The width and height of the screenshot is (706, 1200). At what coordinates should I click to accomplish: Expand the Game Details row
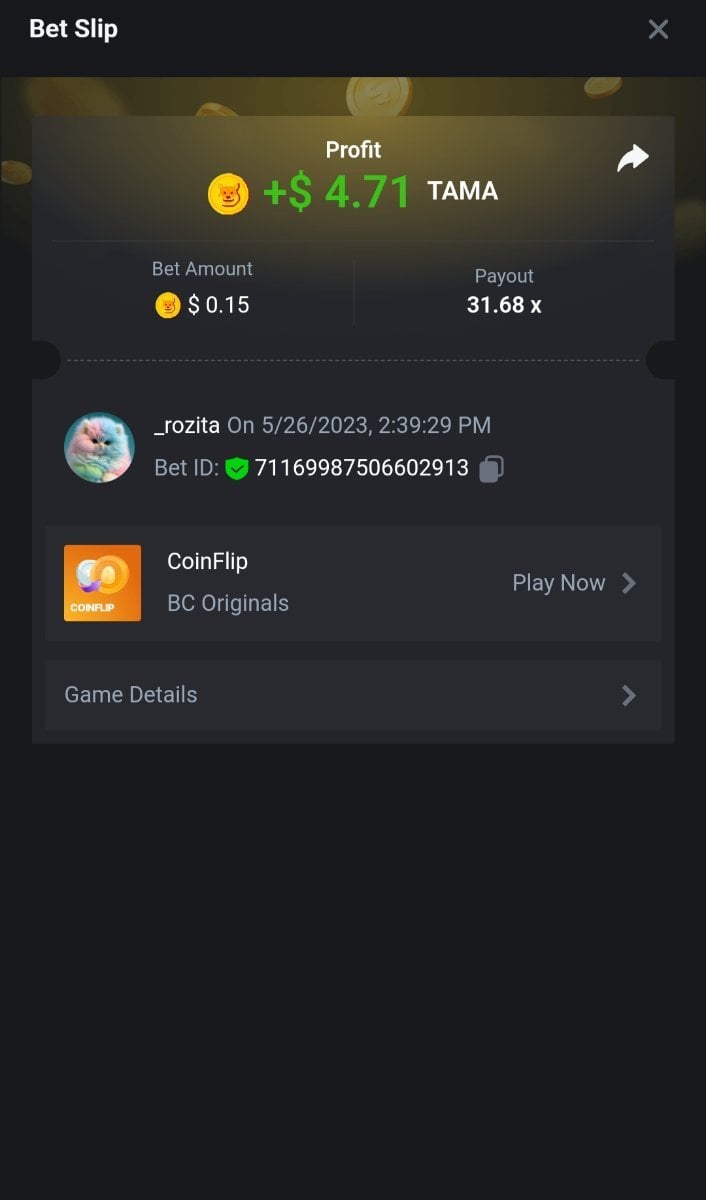353,695
